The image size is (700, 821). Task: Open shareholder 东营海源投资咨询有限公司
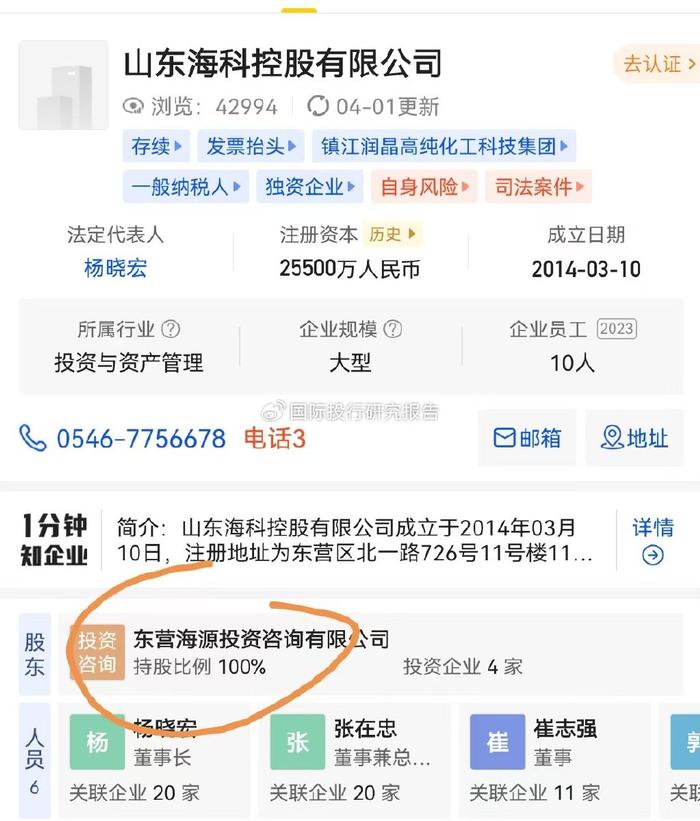tap(262, 639)
